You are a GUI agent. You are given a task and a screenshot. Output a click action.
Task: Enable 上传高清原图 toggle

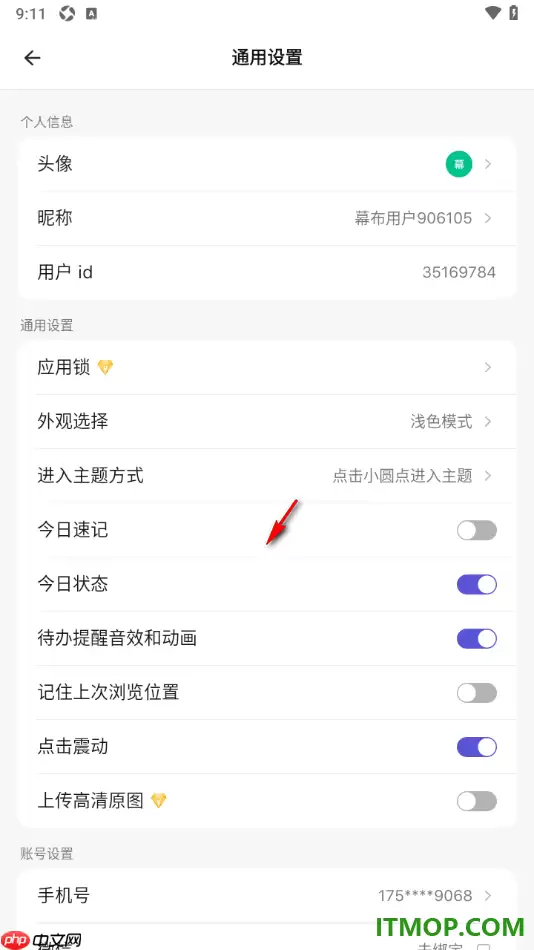point(476,801)
